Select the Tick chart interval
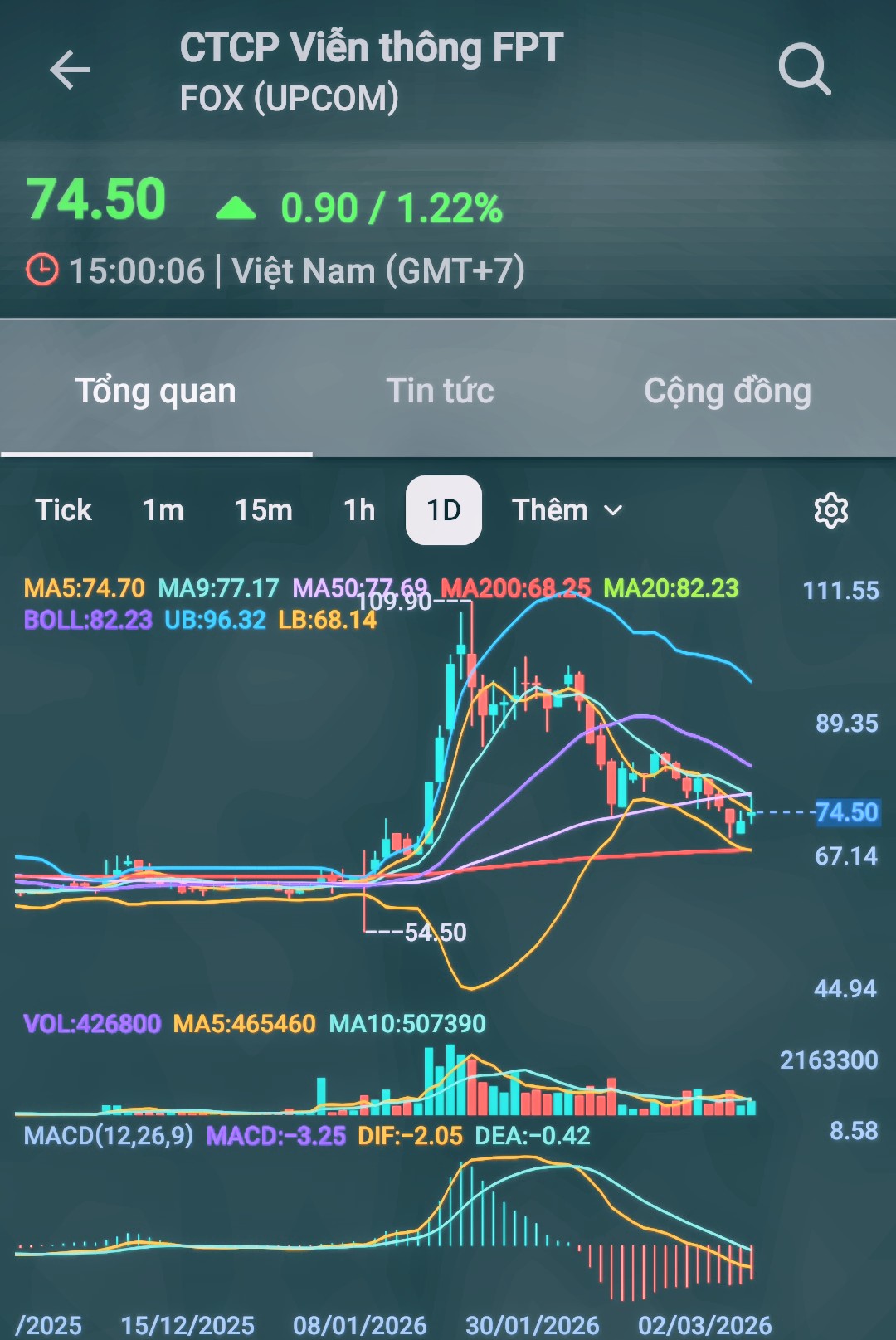The width and height of the screenshot is (896, 1340). 63,510
